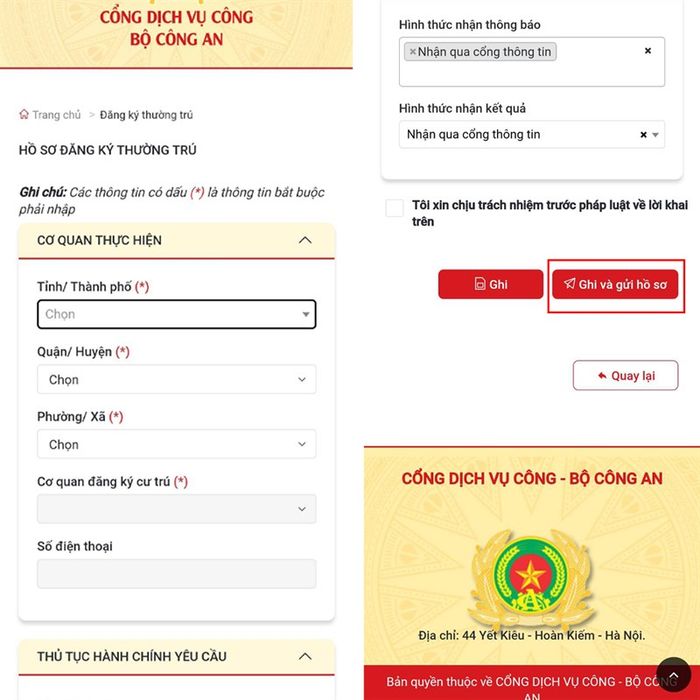
Task: Open the Hình thức nhận kết quả dropdown
Action: tap(532, 134)
